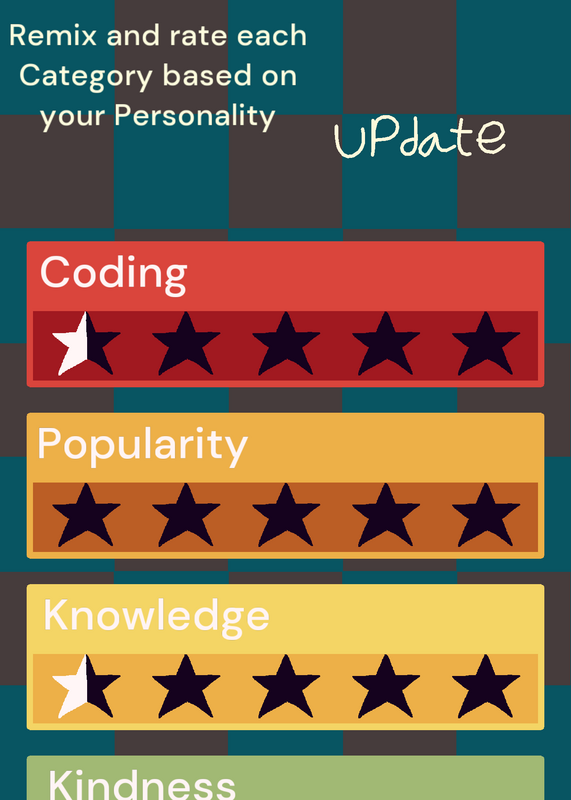Give Coding a full five stars
Image resolution: width=571 pixels, height=800 pixels.
coord(486,344)
